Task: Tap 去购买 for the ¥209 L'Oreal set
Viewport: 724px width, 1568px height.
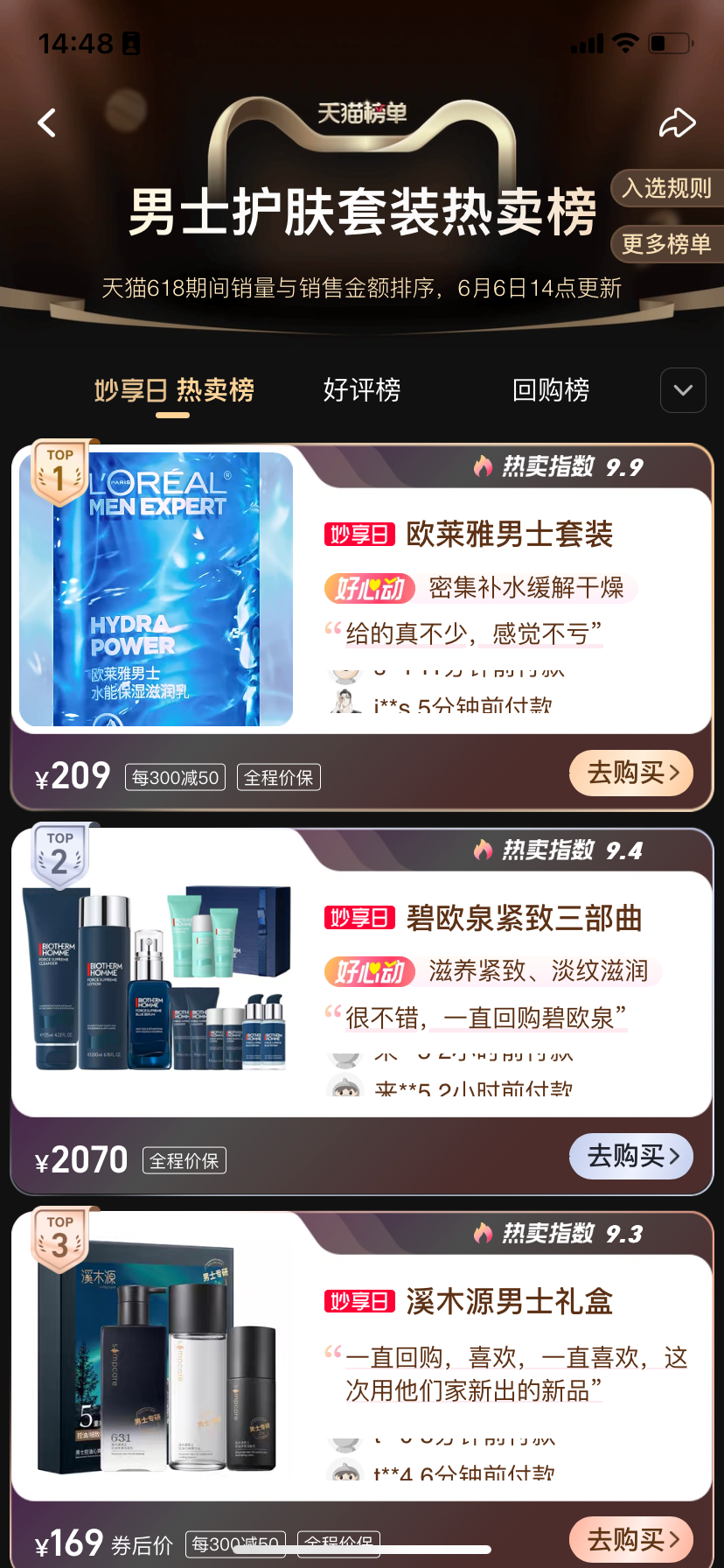Action: tap(631, 773)
